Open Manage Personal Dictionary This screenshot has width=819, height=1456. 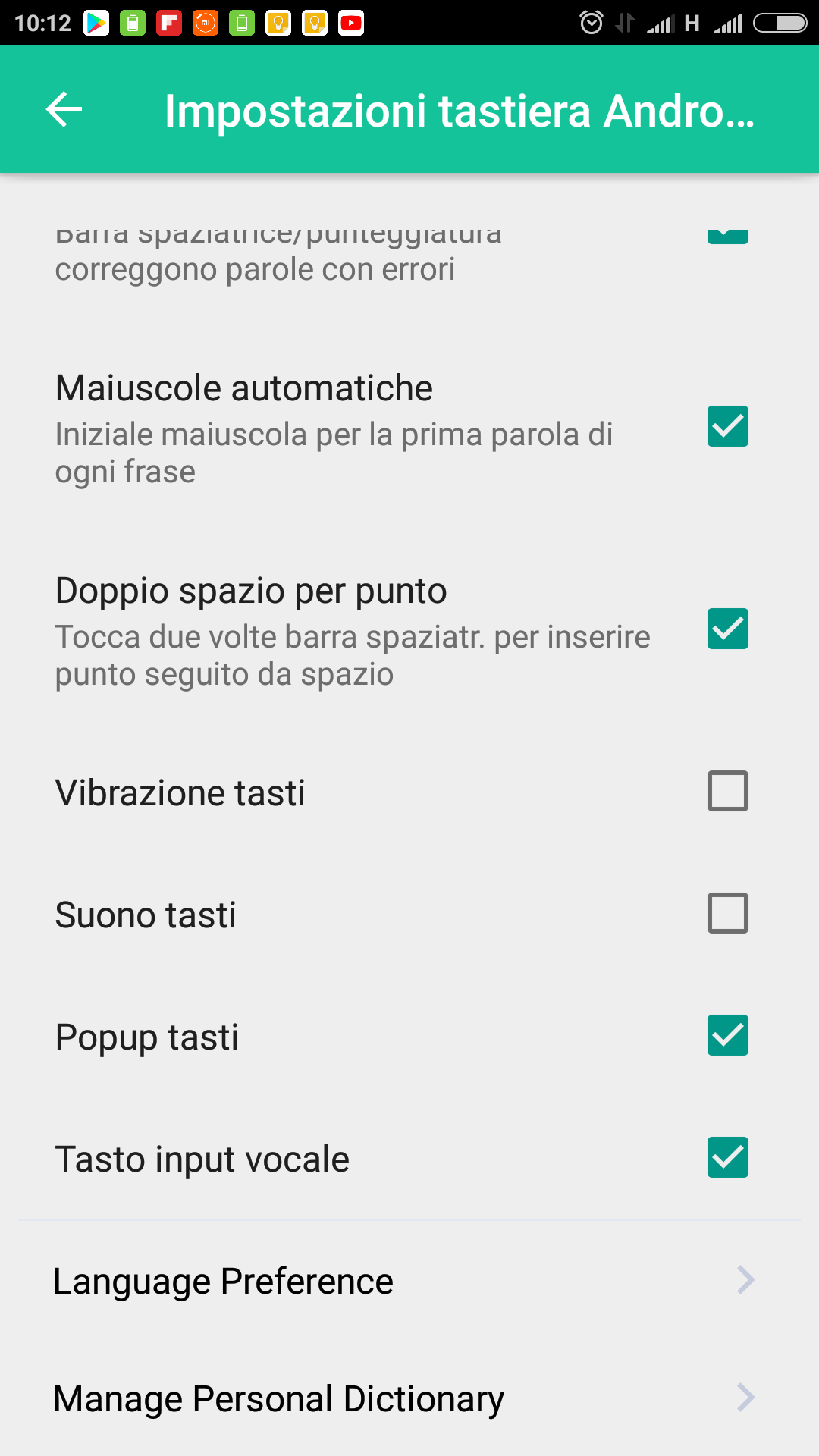pyautogui.click(x=409, y=1398)
